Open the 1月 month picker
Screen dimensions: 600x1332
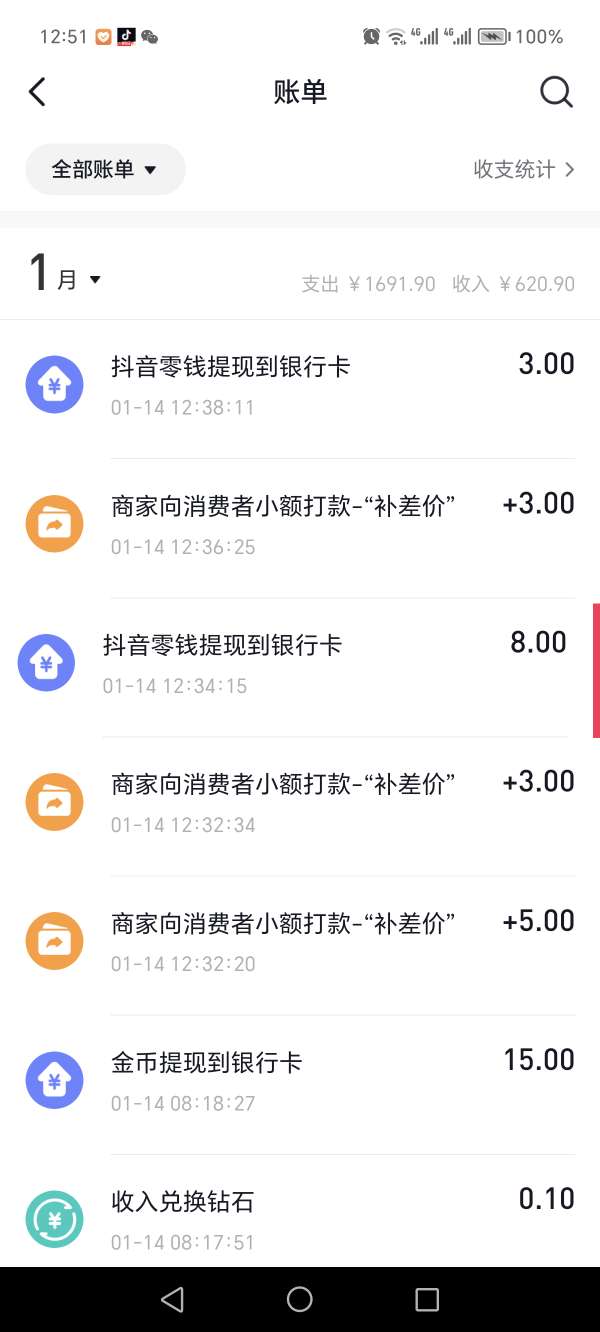click(x=65, y=273)
